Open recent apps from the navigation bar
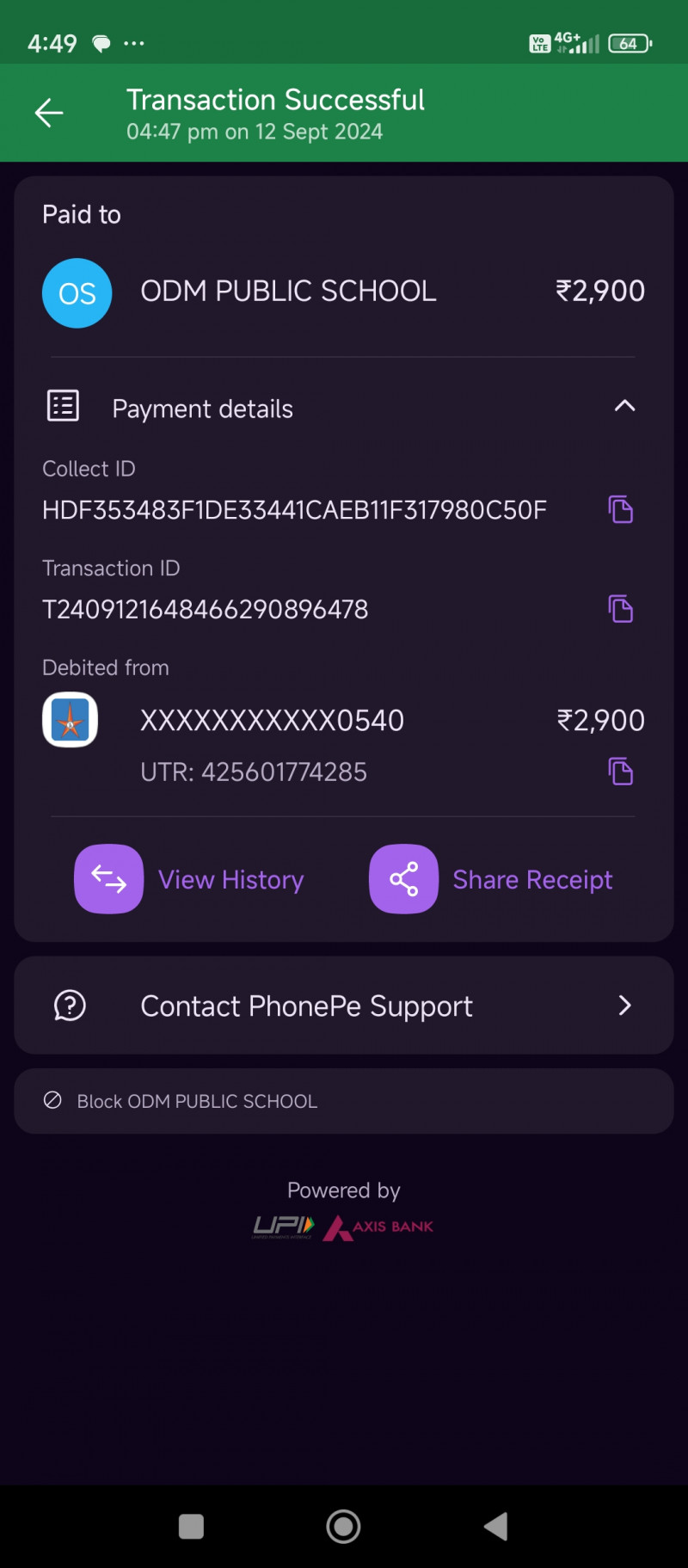This screenshot has width=688, height=1568. [191, 1527]
